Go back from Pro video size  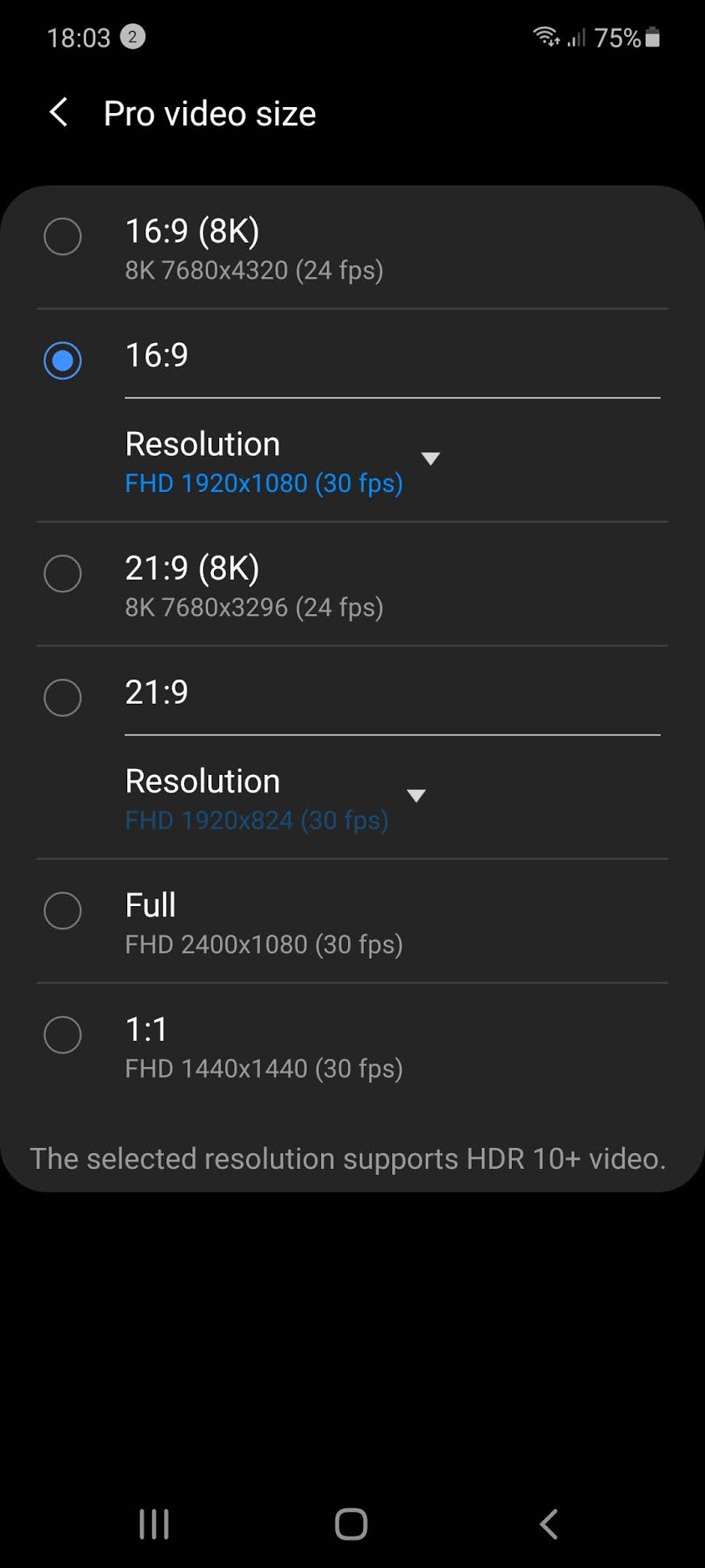pos(59,112)
